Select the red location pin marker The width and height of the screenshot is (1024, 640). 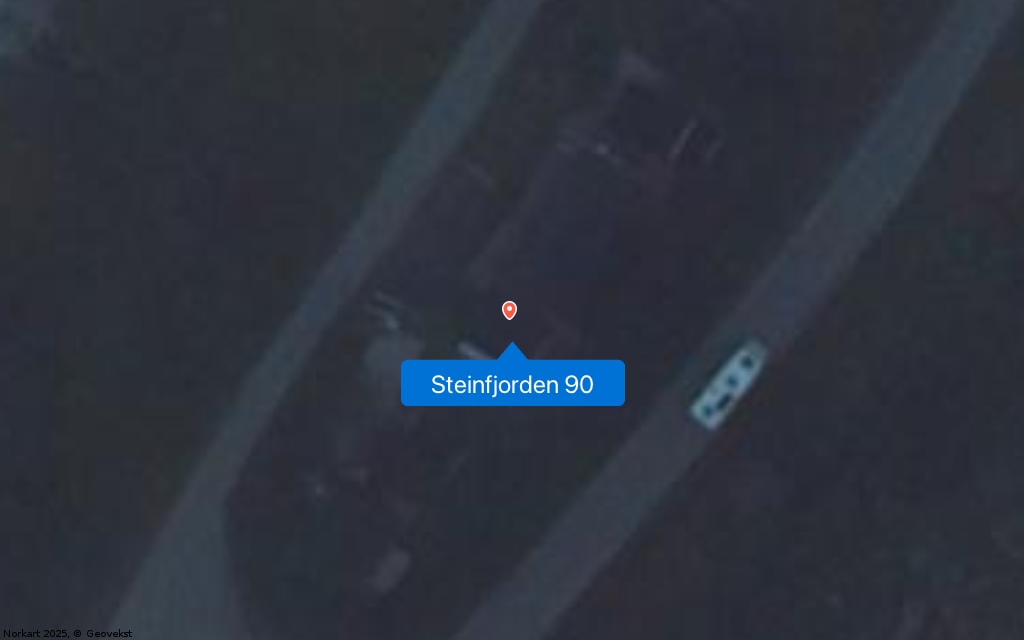(509, 310)
